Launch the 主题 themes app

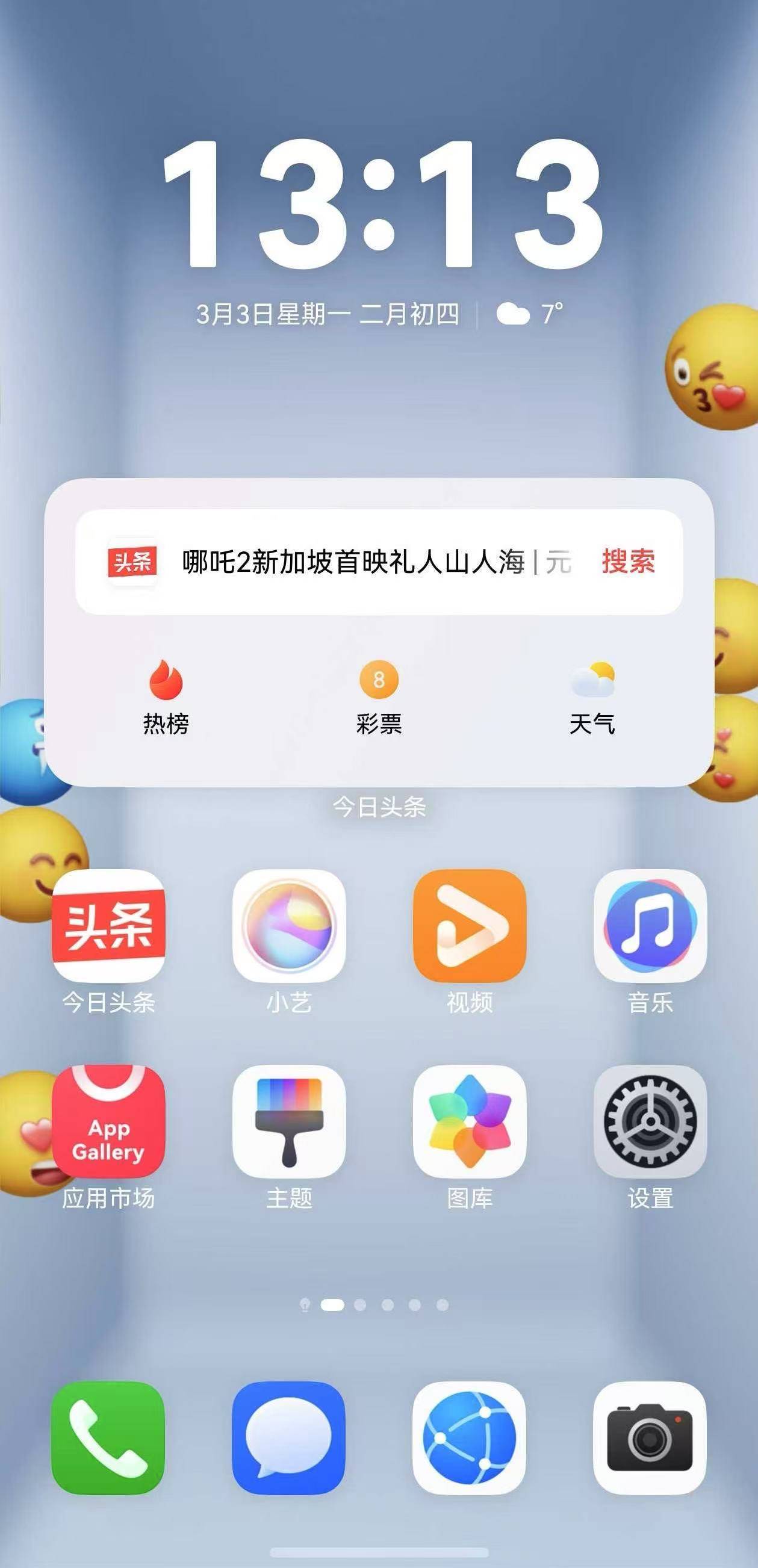pyautogui.click(x=289, y=1121)
